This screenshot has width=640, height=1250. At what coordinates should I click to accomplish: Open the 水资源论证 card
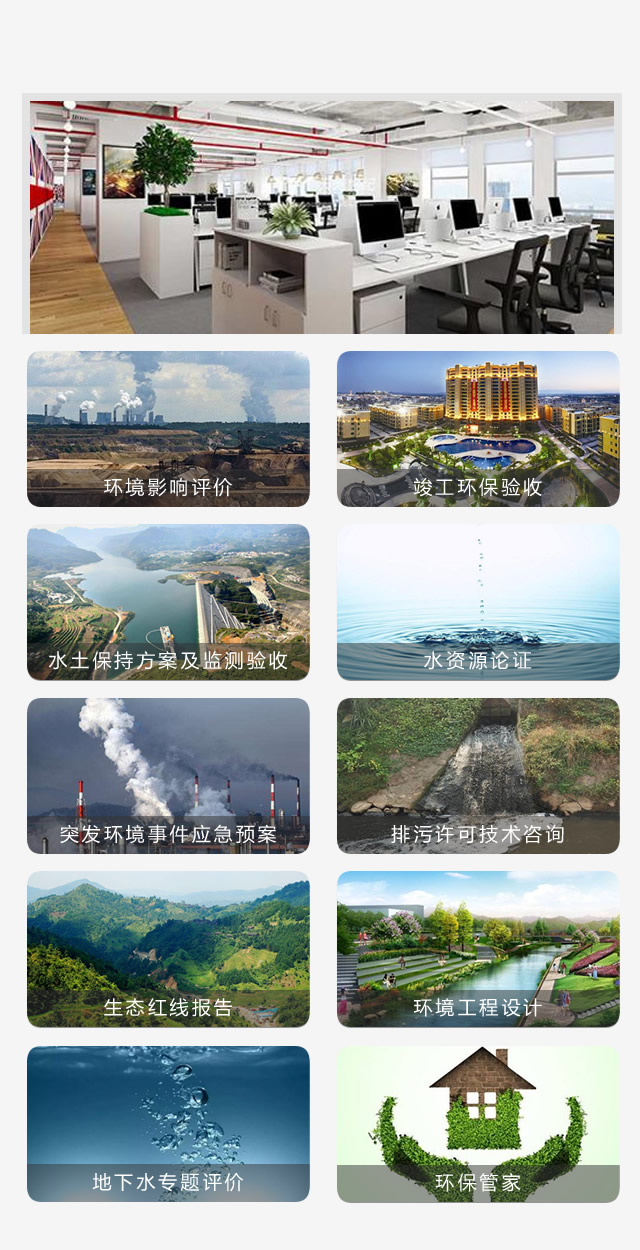coord(478,602)
